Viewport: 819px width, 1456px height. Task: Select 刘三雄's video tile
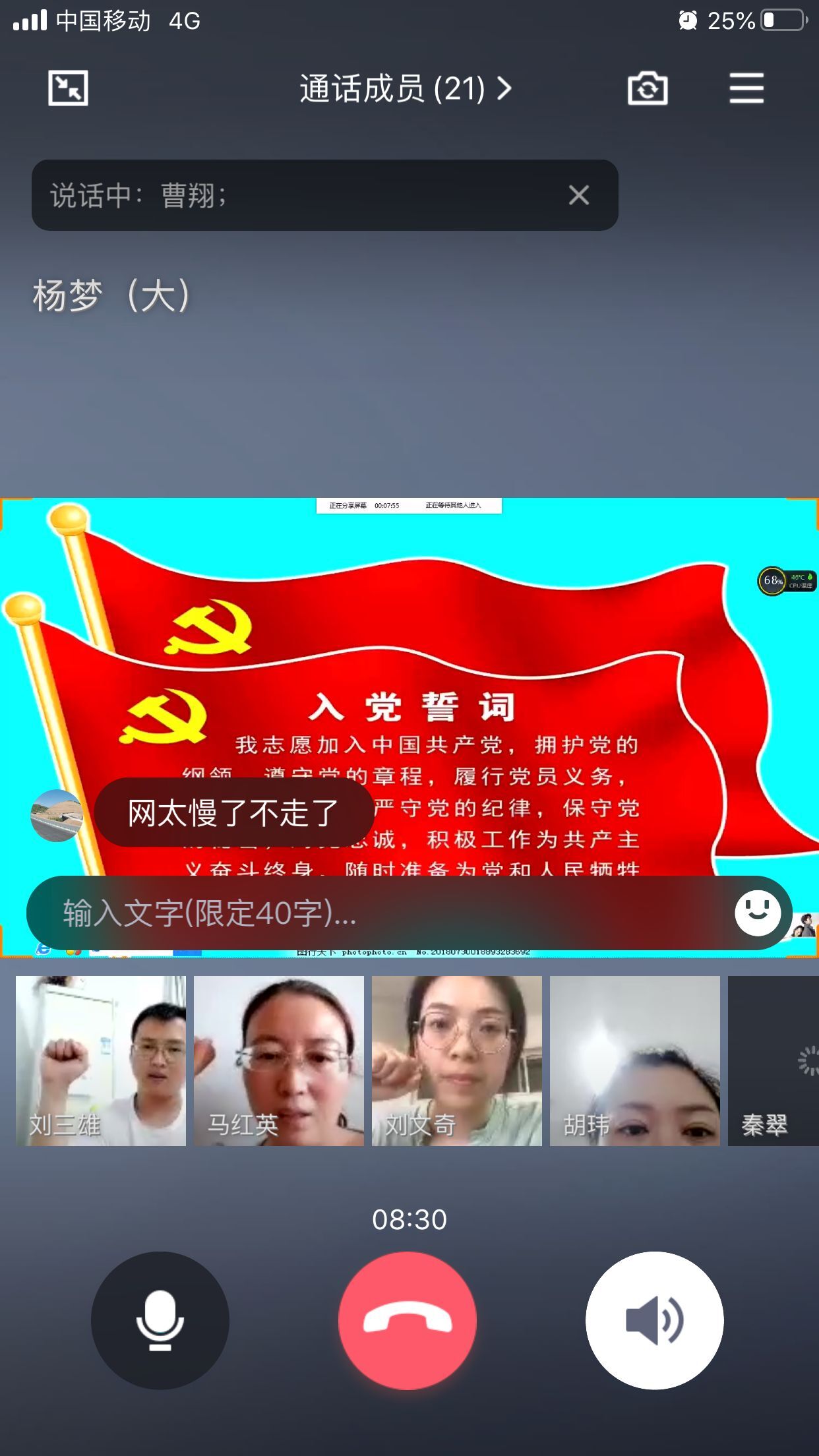(x=101, y=1060)
